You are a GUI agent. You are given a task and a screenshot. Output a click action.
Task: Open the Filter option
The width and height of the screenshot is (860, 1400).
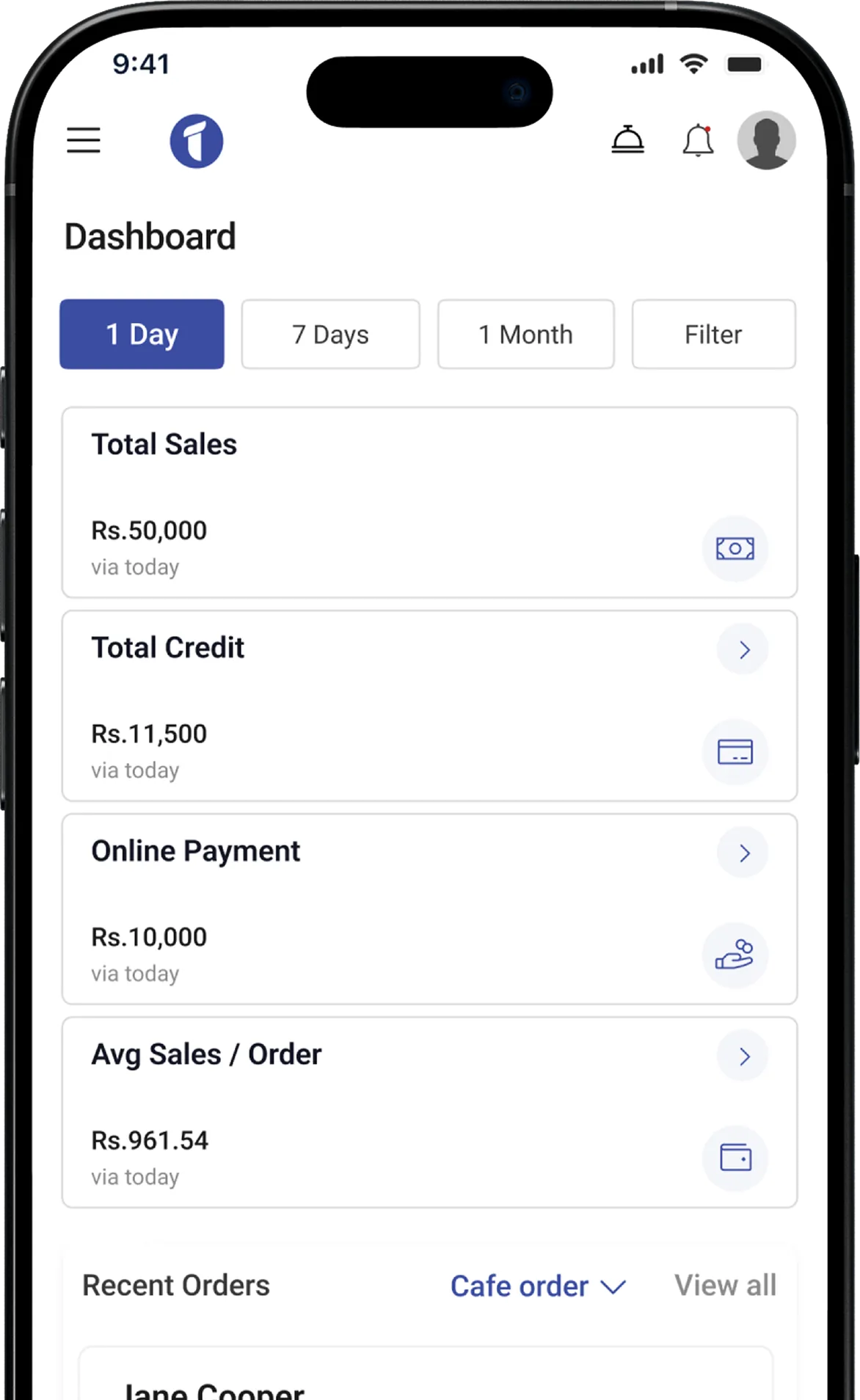point(713,334)
